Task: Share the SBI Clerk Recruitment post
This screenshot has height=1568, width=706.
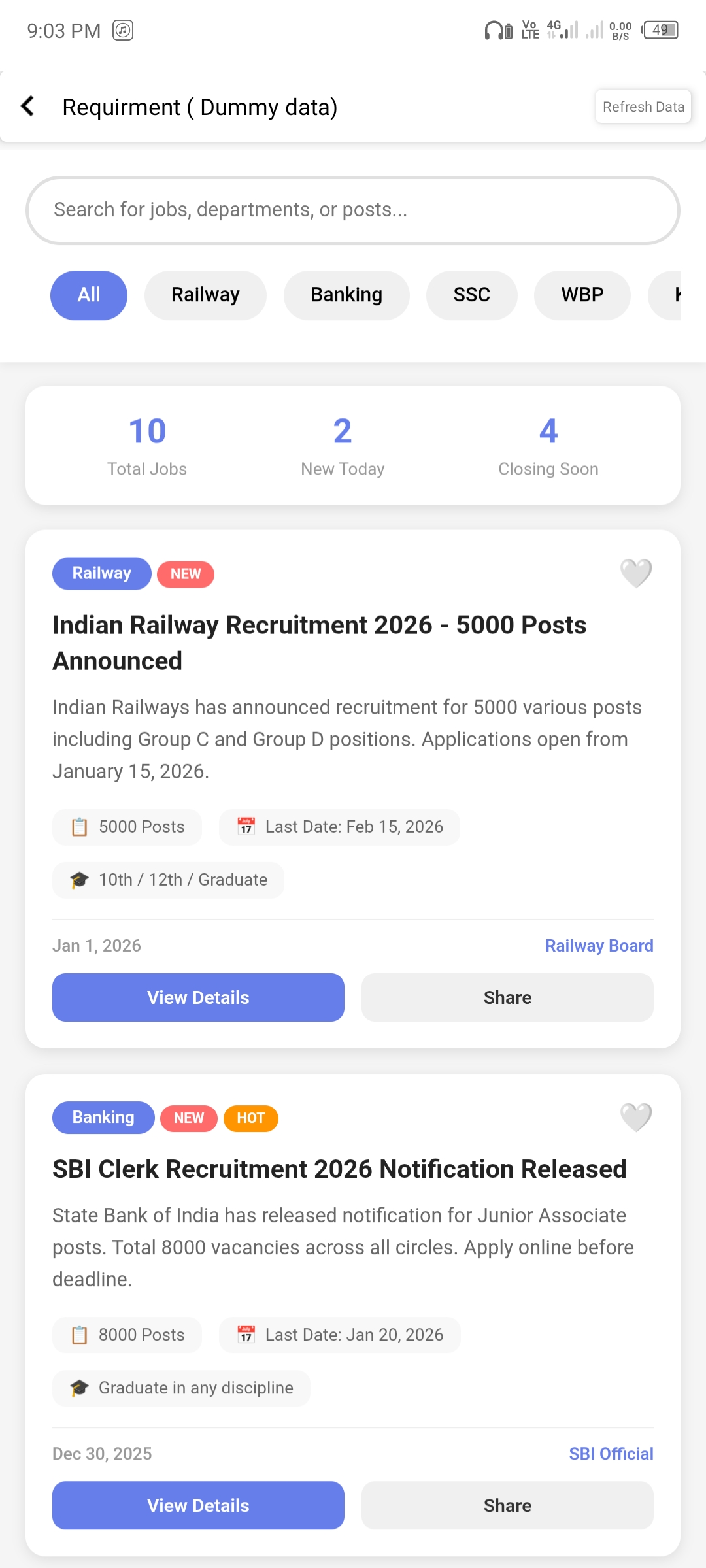Action: [507, 1505]
